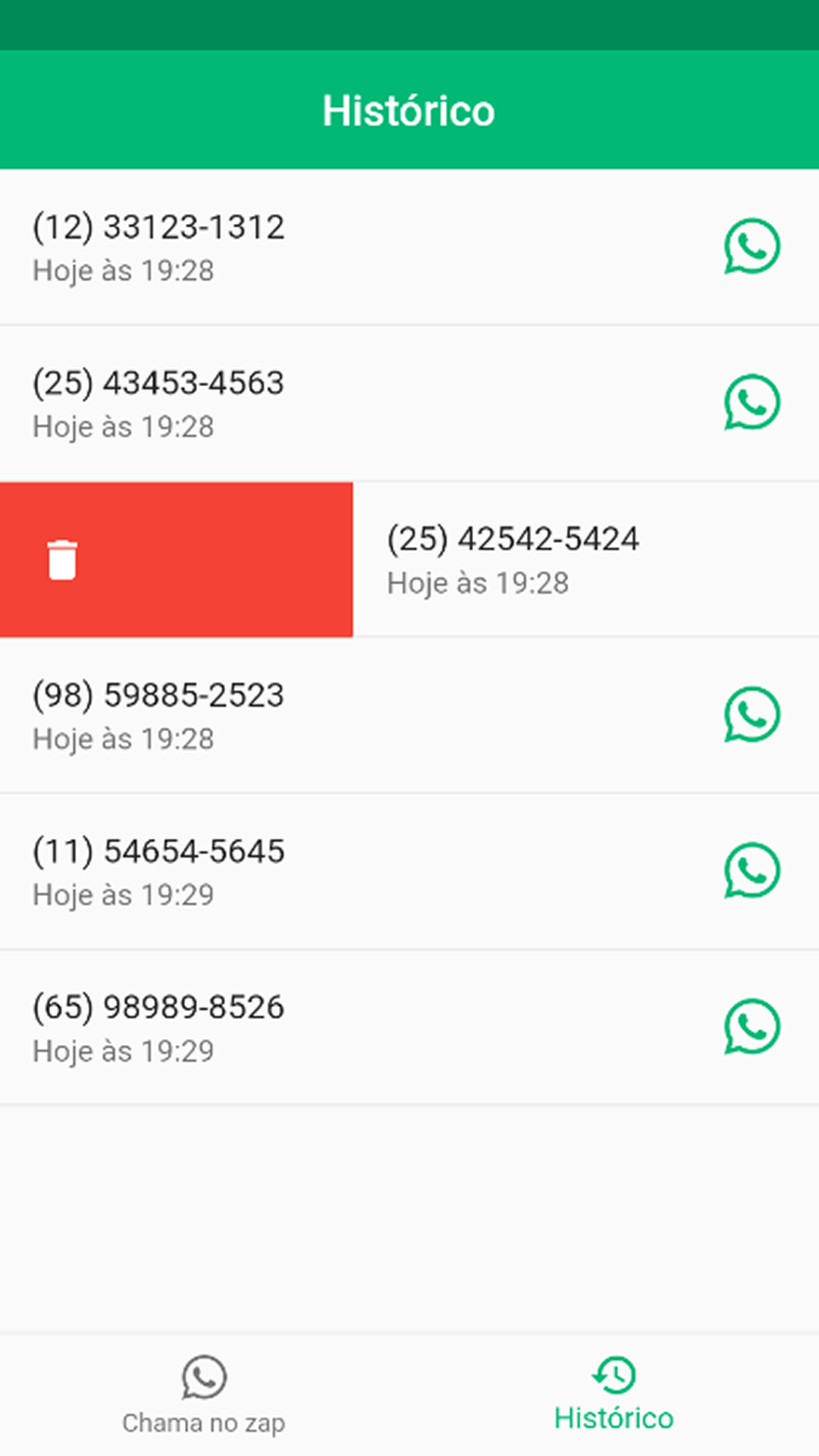The width and height of the screenshot is (819, 1456).
Task: Launch WhatsApp for (11) 54654-5645
Action: [x=752, y=871]
